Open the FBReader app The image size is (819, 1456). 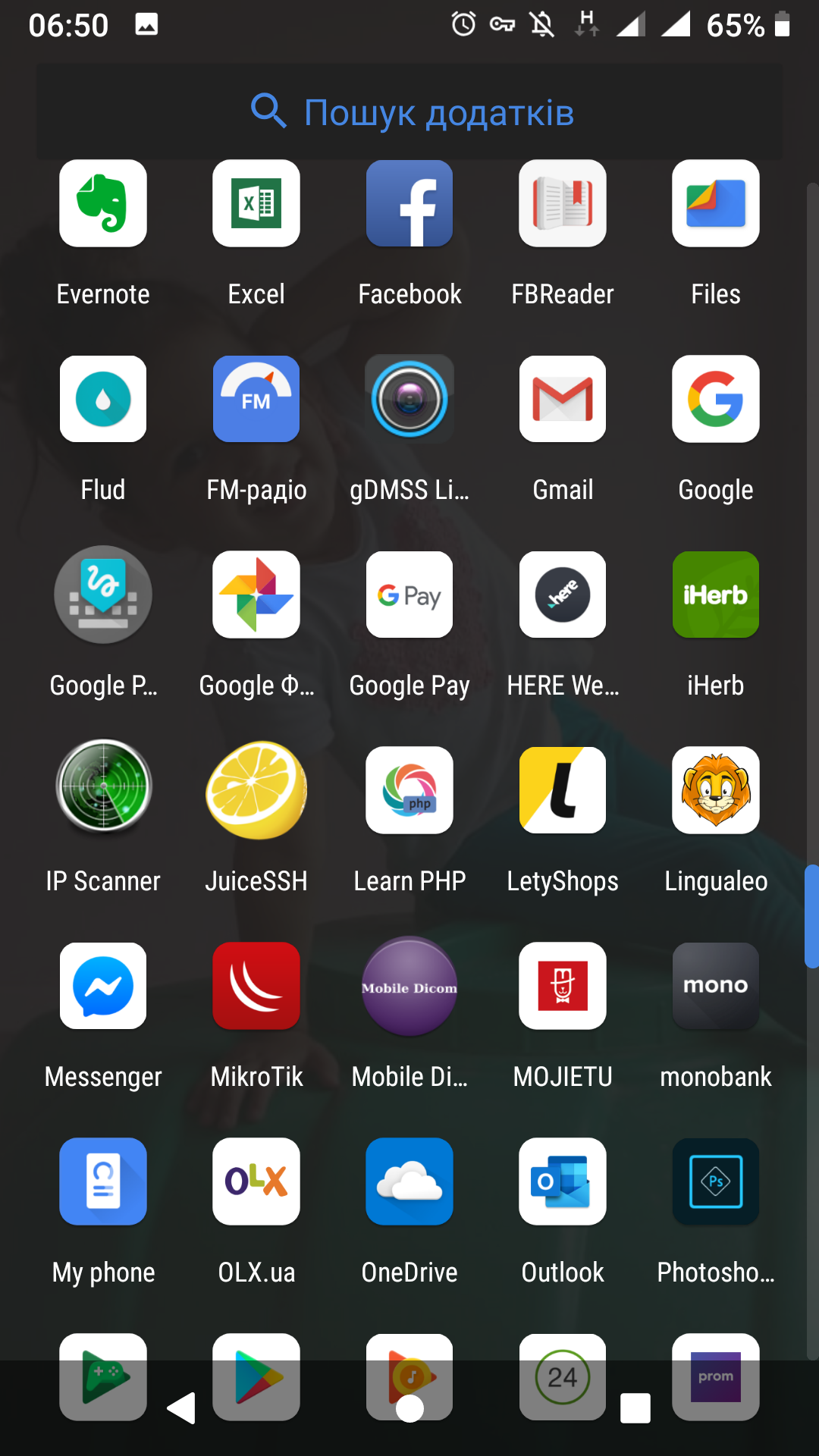click(x=563, y=203)
